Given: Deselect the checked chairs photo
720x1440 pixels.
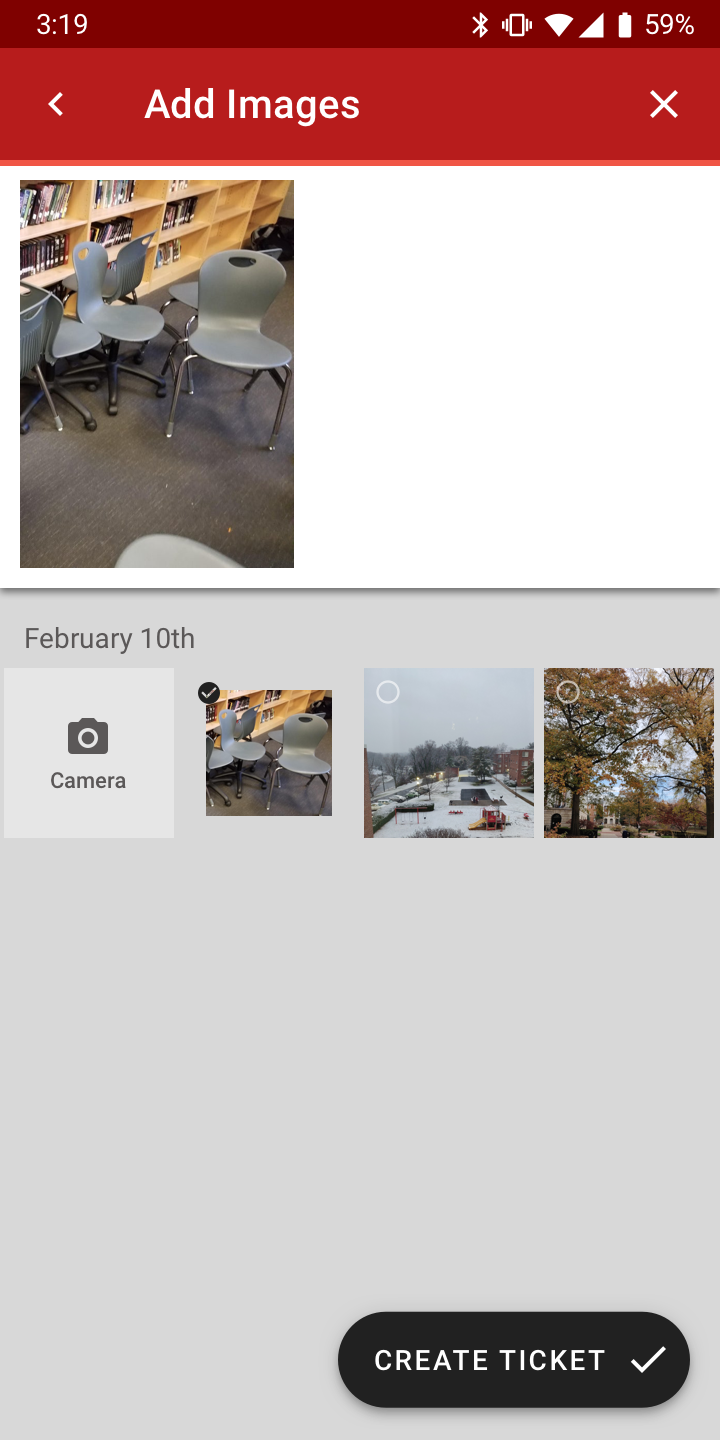Looking at the screenshot, I should coord(269,753).
